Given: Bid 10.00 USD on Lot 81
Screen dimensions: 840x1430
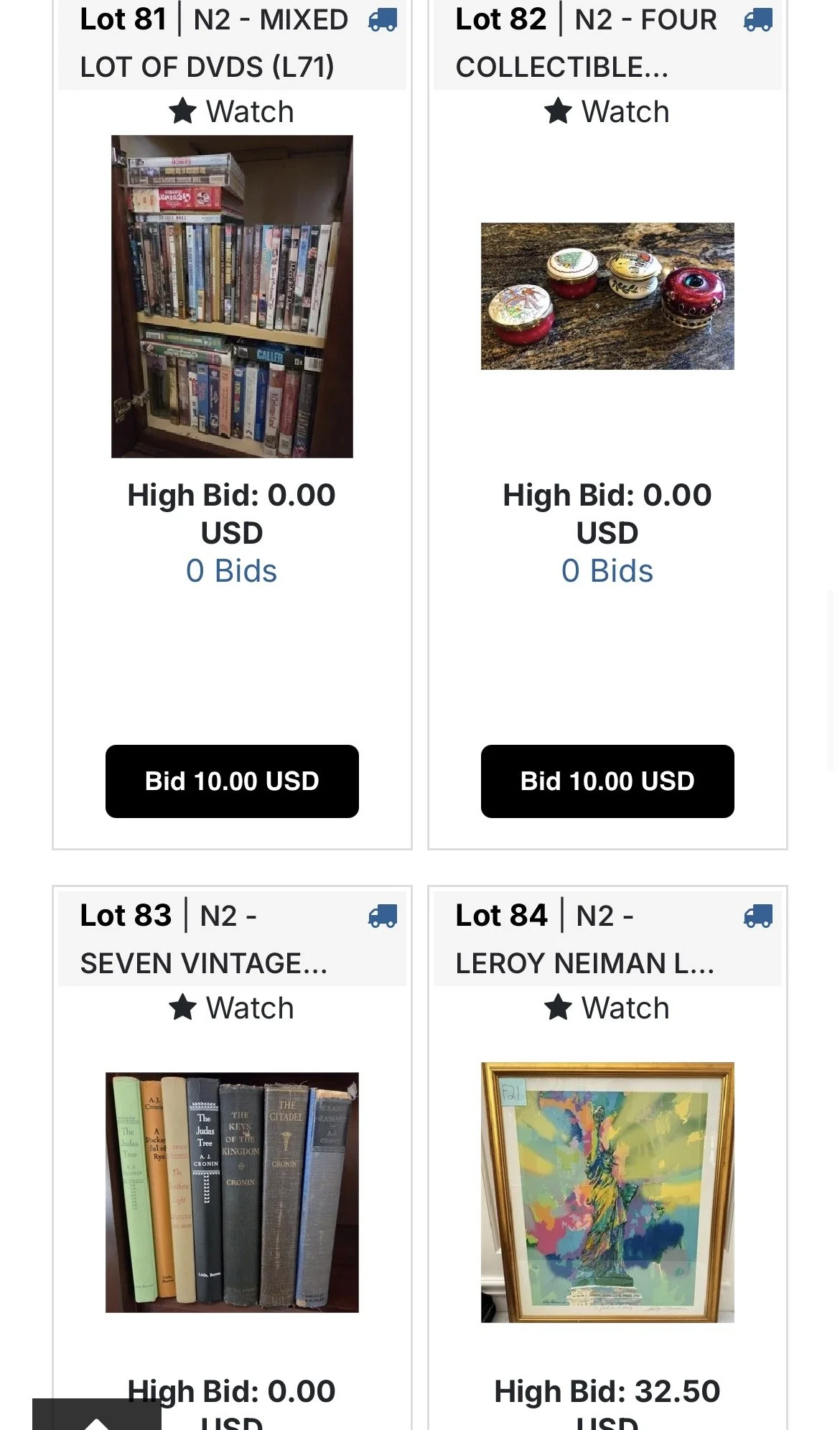Looking at the screenshot, I should 232,781.
